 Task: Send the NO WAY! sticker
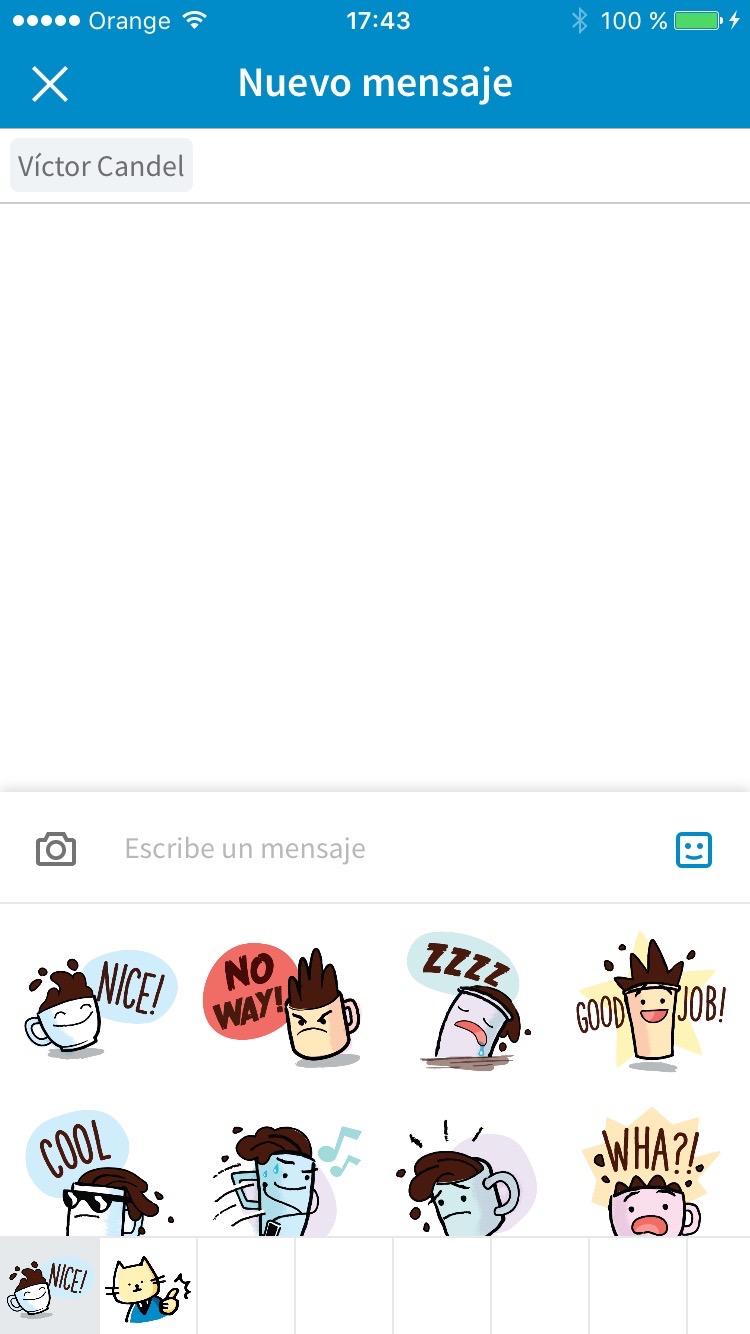(x=282, y=1003)
